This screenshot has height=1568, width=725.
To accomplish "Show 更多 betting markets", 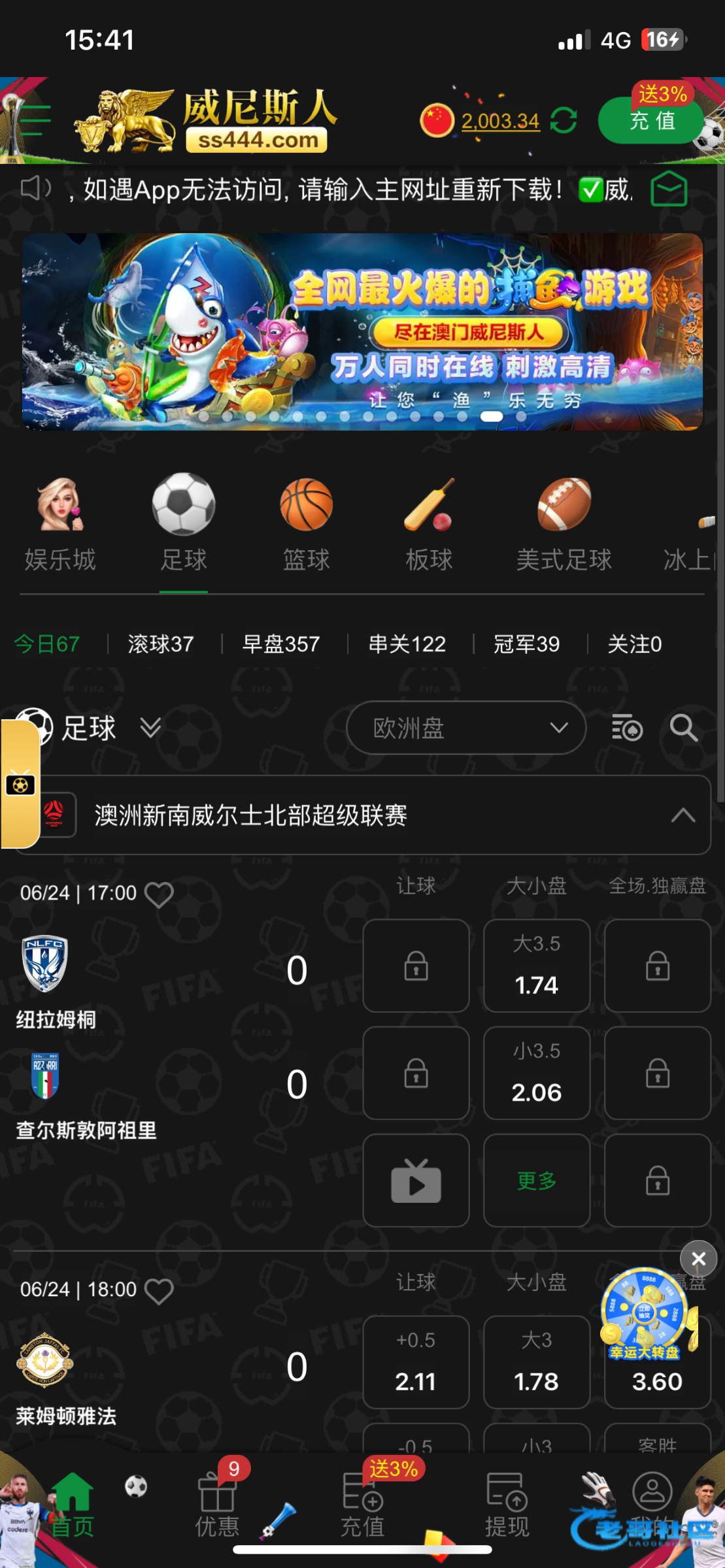I will coord(537,1181).
